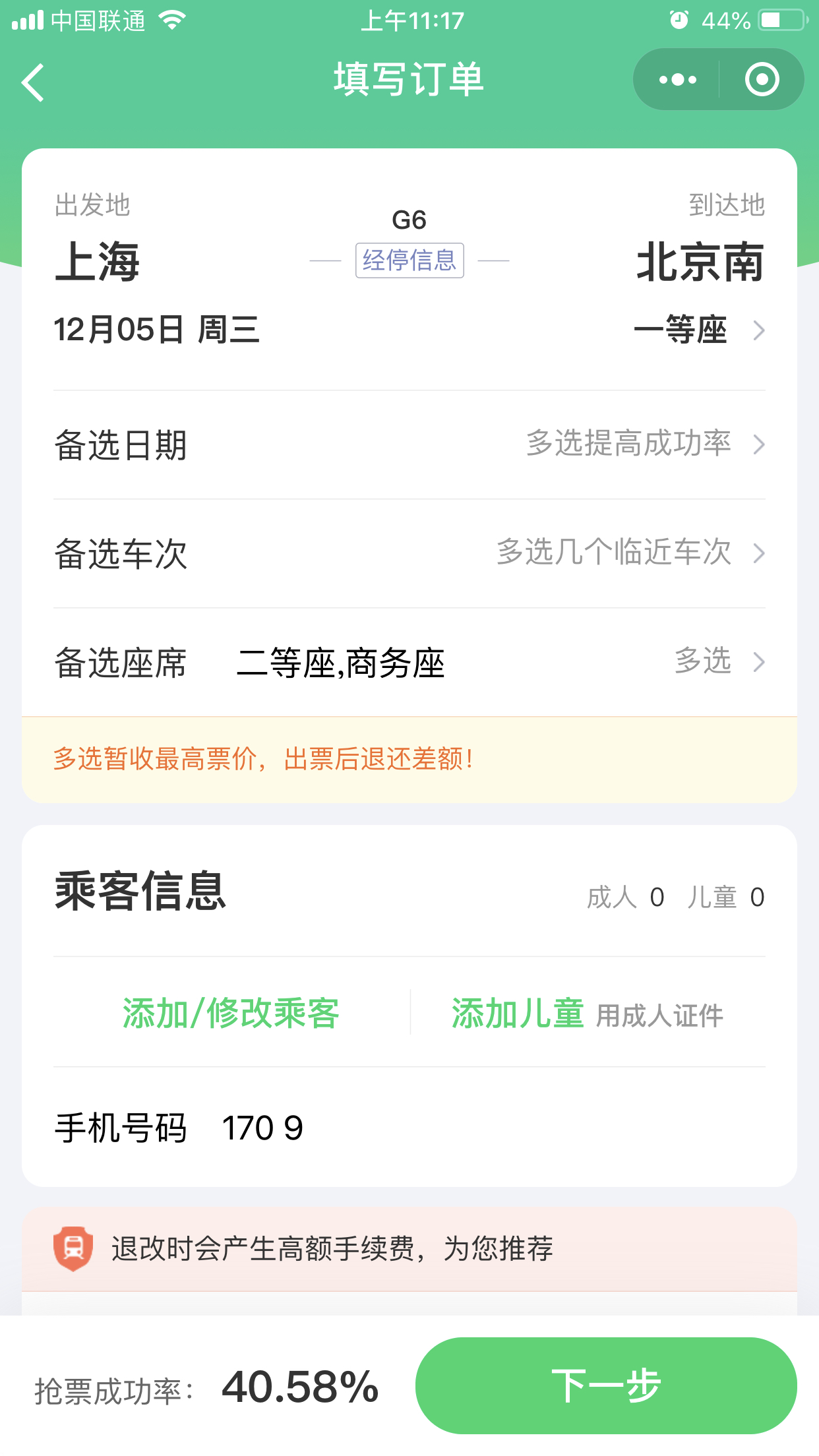Image resolution: width=819 pixels, height=1456 pixels.
Task: Tap the back arrow icon
Action: [x=32, y=80]
